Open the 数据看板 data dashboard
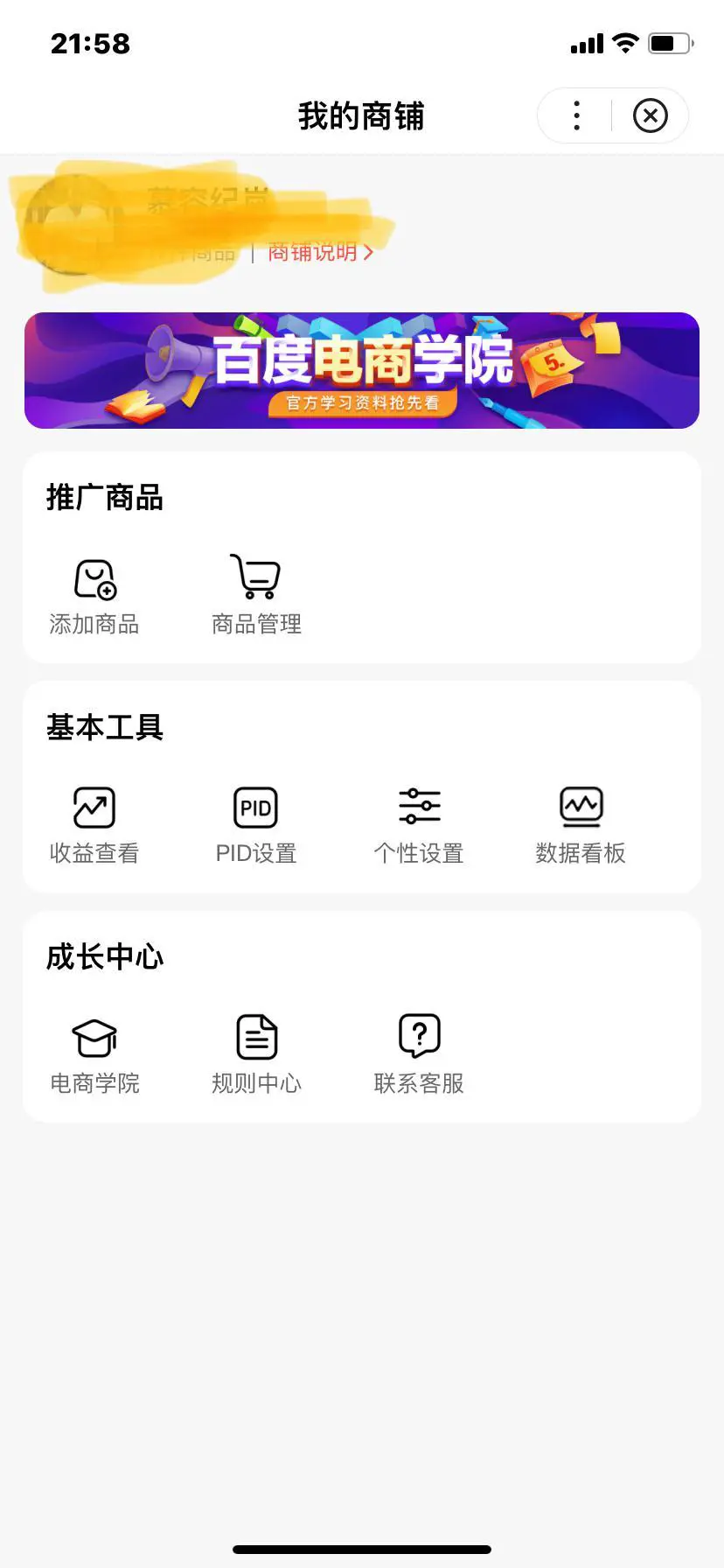 (581, 825)
